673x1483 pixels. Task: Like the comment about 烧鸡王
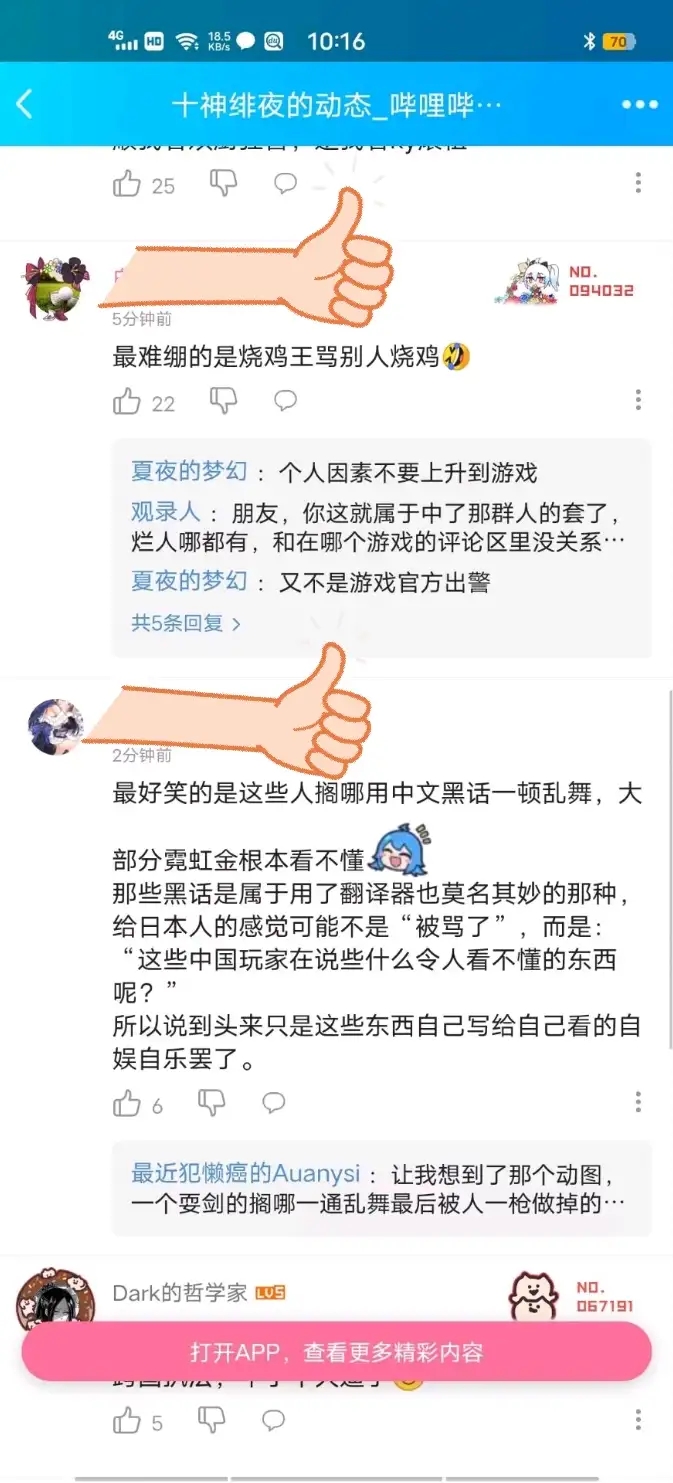click(x=128, y=402)
